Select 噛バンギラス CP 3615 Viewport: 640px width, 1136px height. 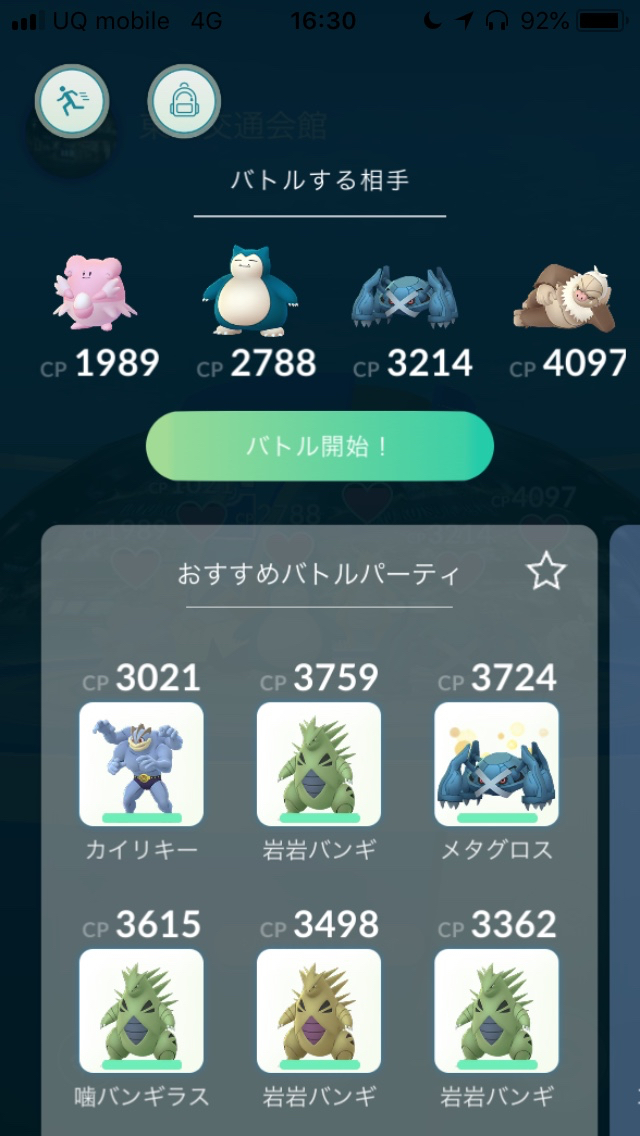141,1010
